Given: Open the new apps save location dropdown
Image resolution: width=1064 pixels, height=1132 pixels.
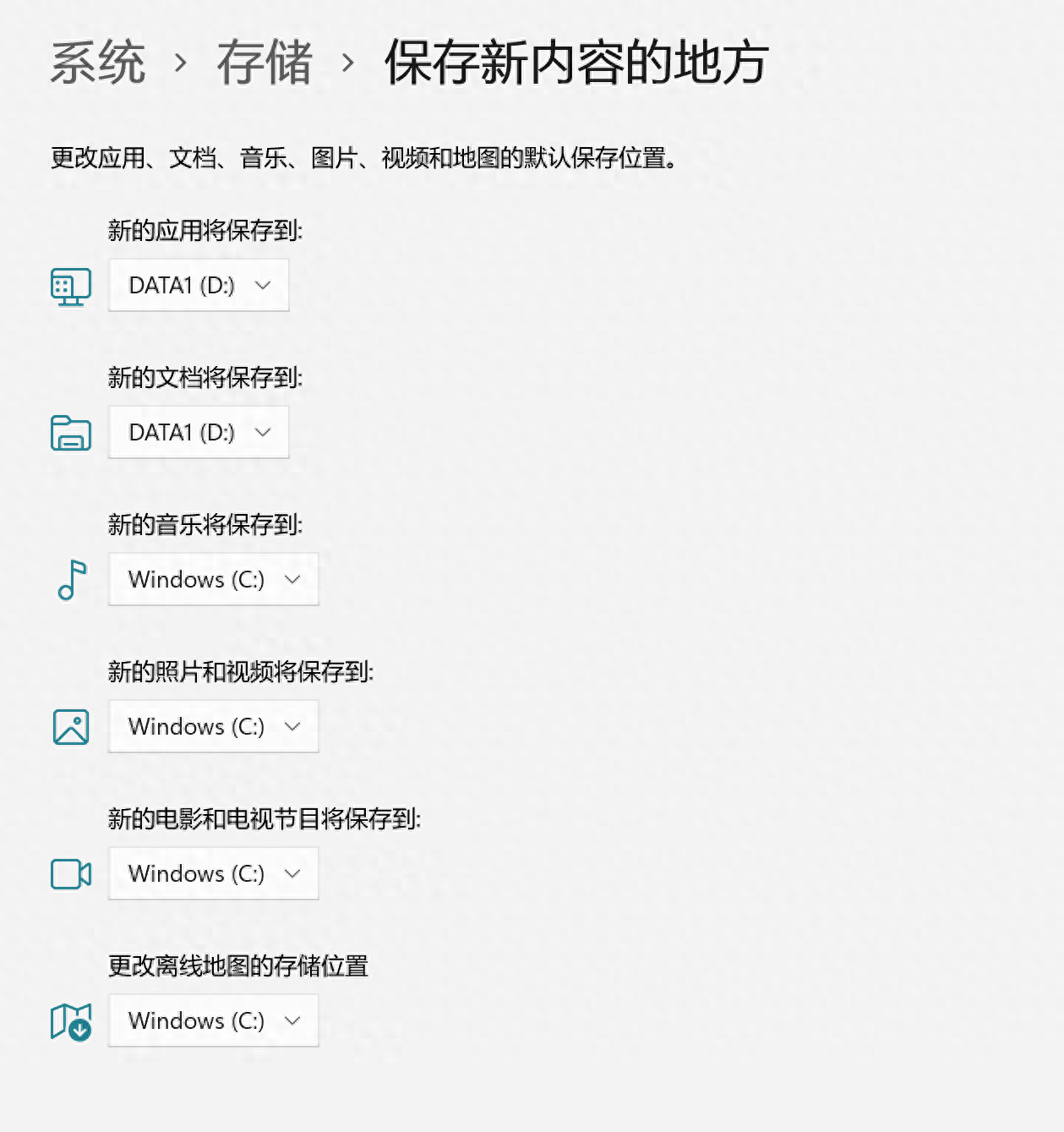Looking at the screenshot, I should pyautogui.click(x=199, y=286).
